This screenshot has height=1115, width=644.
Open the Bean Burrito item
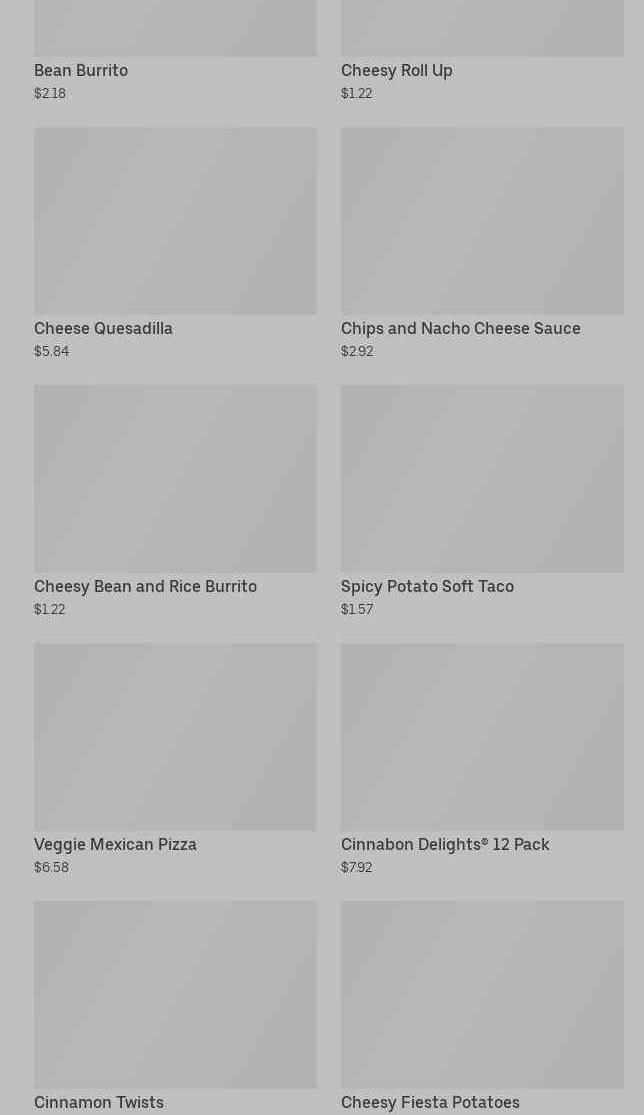81,70
